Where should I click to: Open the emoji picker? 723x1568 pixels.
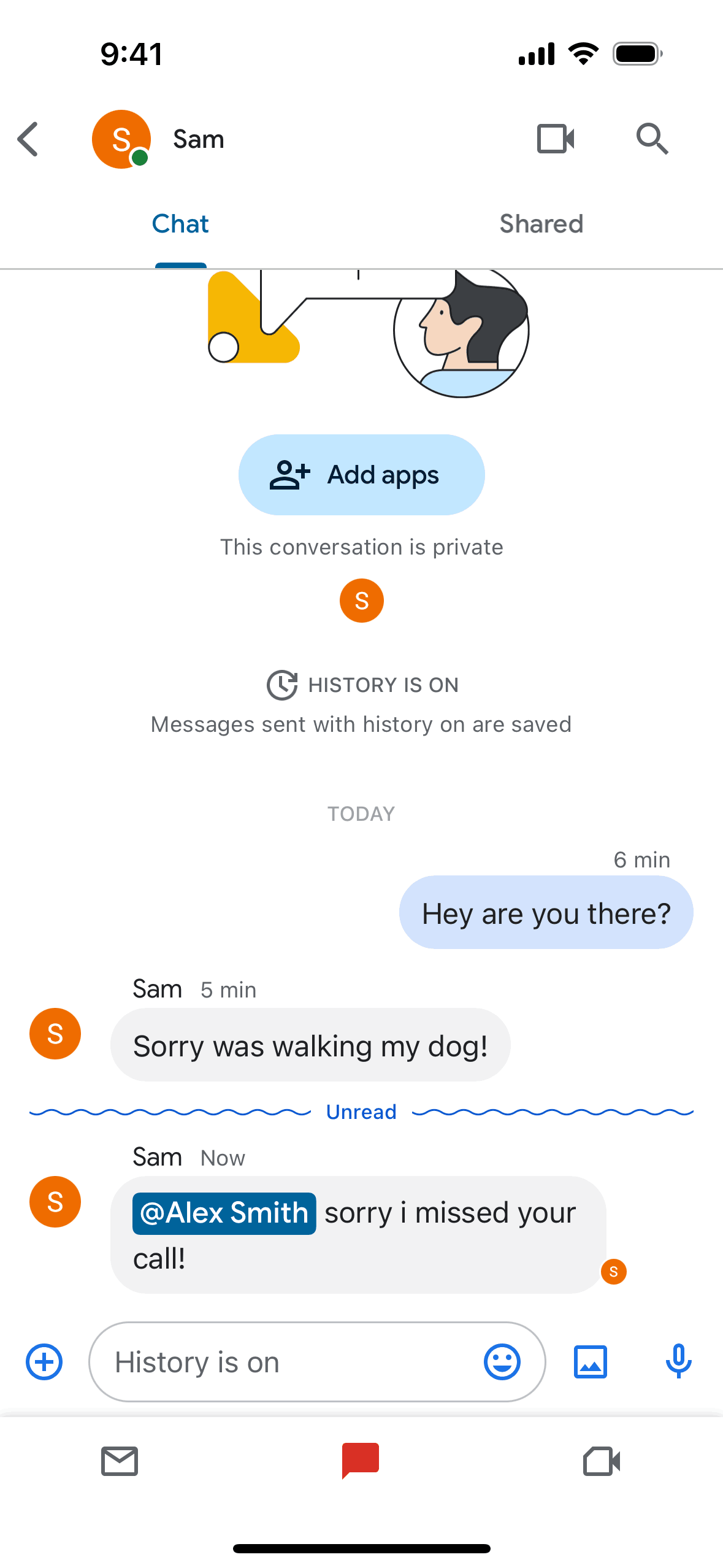(x=502, y=1362)
